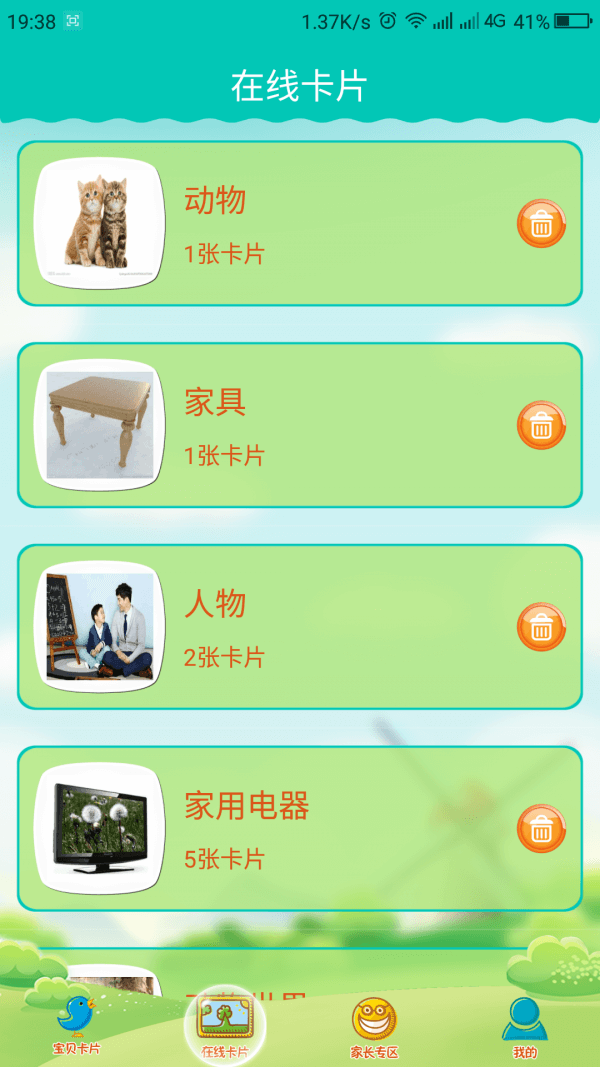Viewport: 600px width, 1067px height.
Task: Switch to the 宝贝卡片 tab
Action: click(76, 1026)
